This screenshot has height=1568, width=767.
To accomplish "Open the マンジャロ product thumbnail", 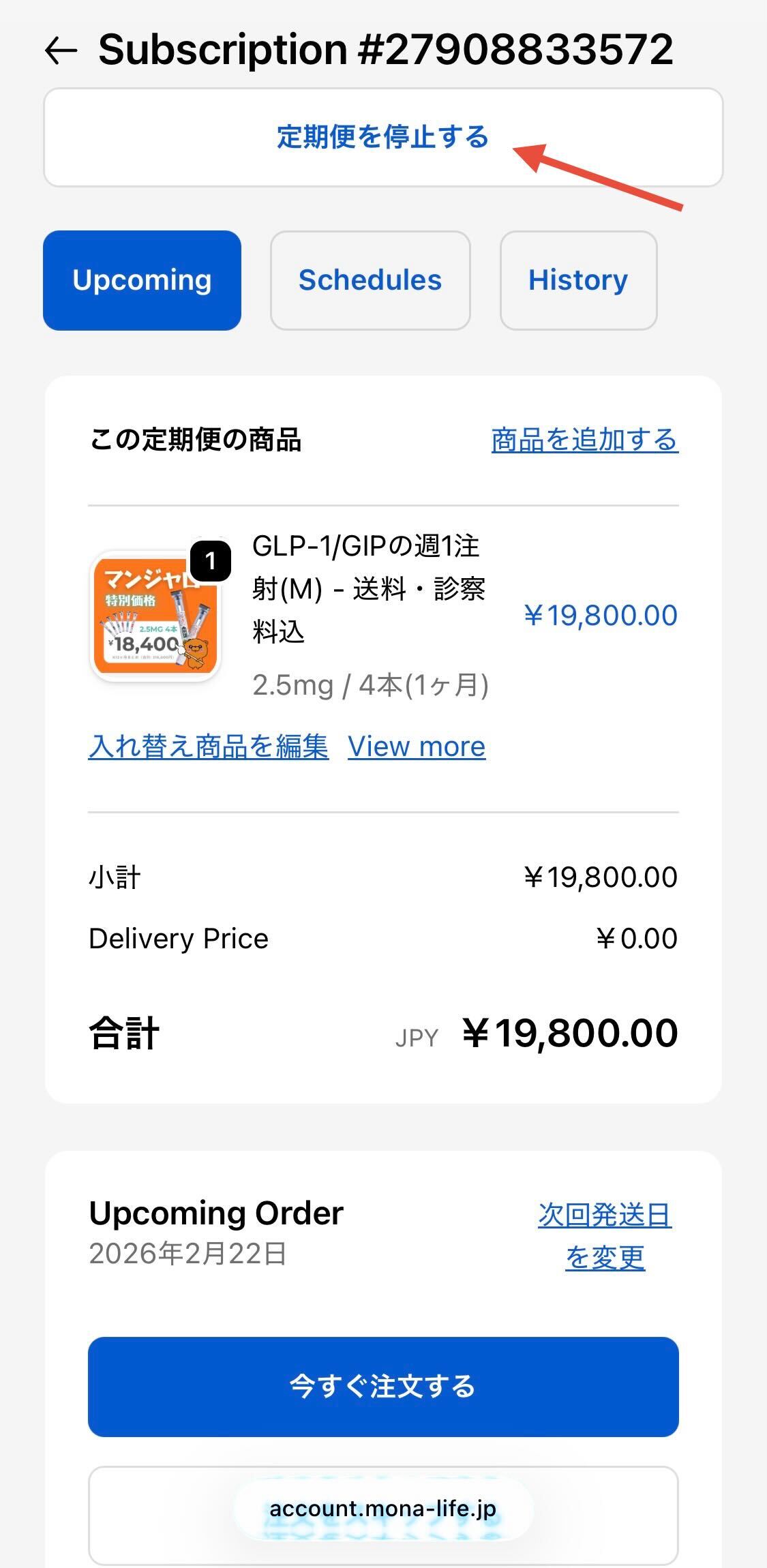I will [155, 616].
